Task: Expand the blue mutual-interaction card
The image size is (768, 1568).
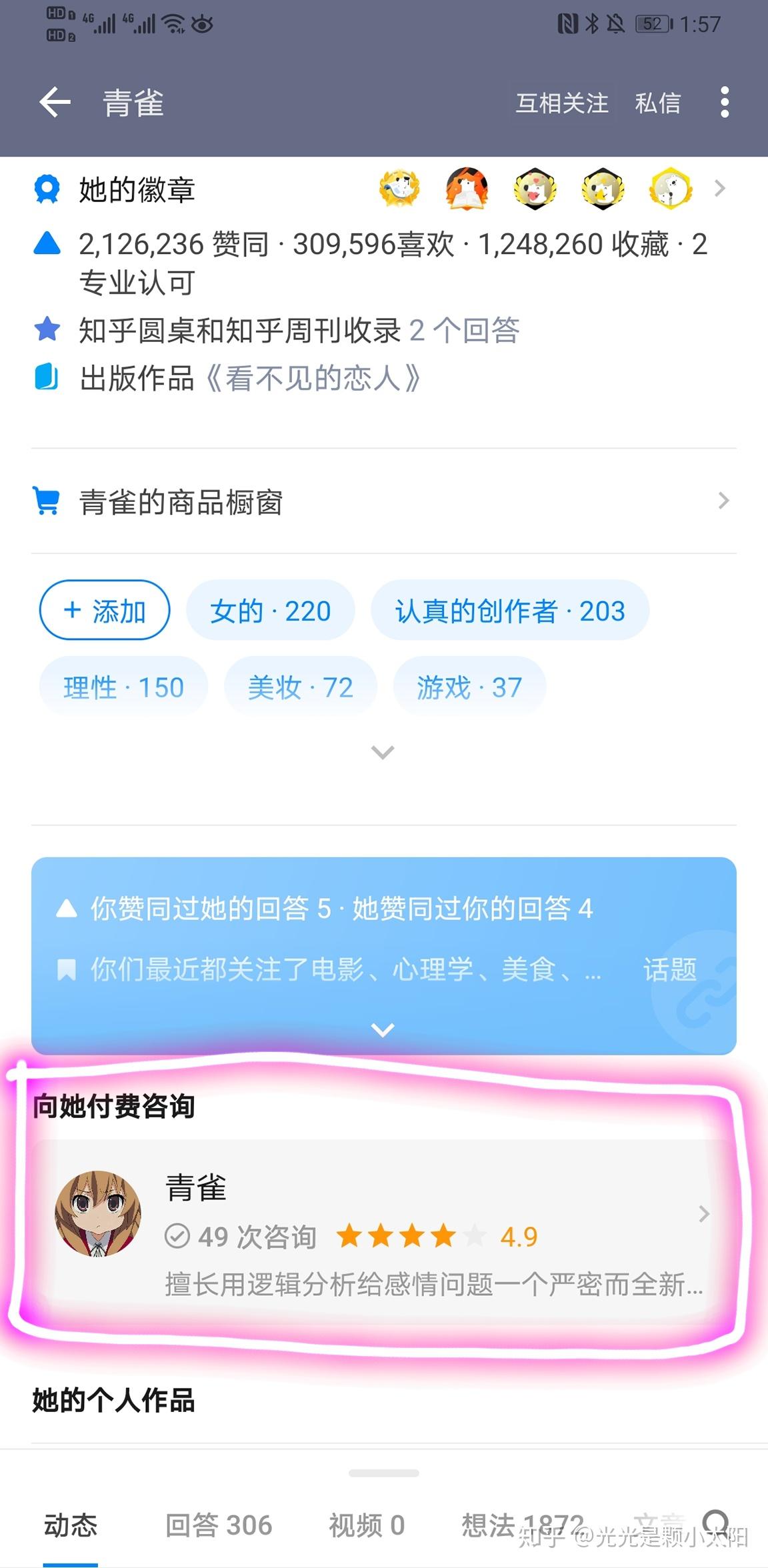Action: pyautogui.click(x=383, y=1029)
